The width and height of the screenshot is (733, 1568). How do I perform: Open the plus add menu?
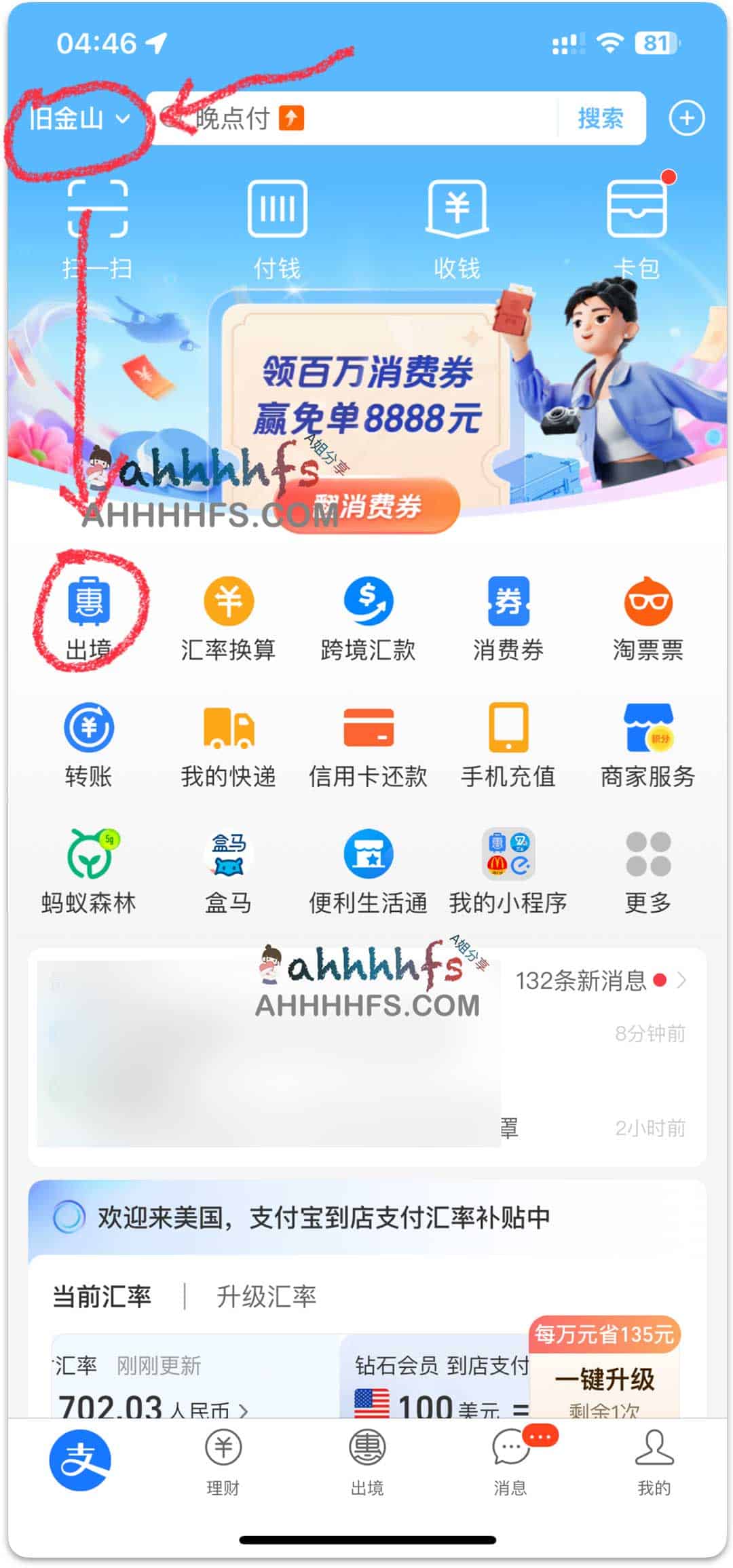(x=686, y=119)
